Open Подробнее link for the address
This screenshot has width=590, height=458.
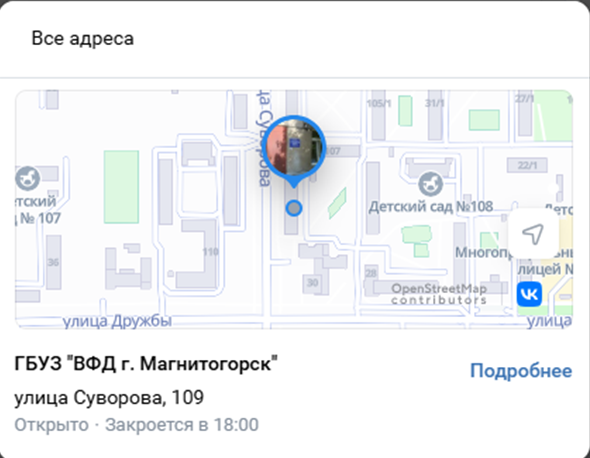pyautogui.click(x=521, y=371)
